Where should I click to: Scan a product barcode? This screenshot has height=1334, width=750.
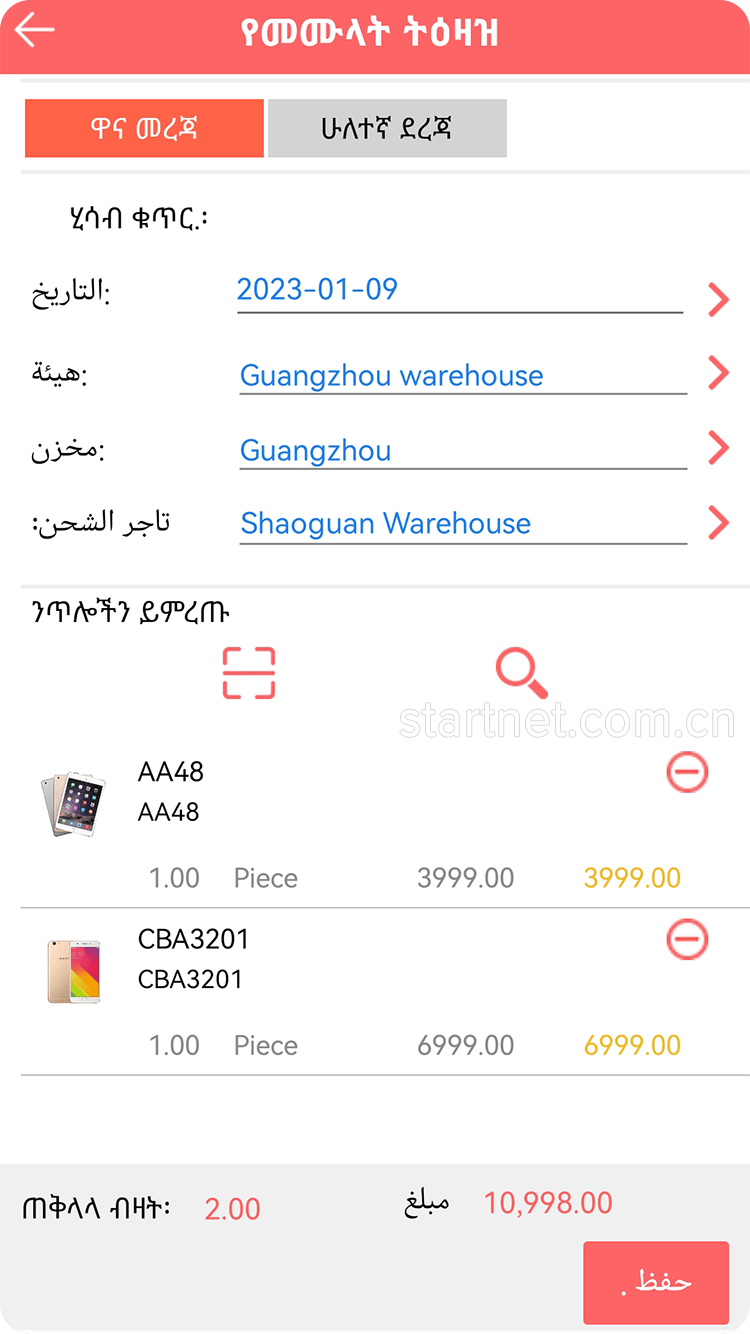coord(249,673)
